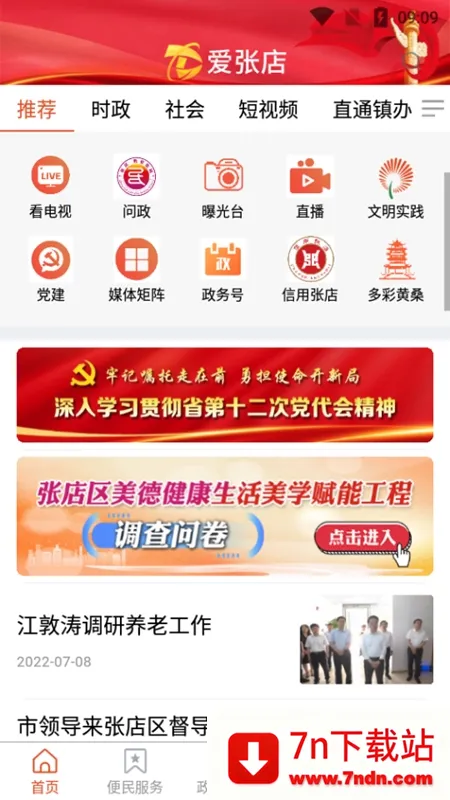The width and height of the screenshot is (450, 800).
Task: Switch to 便民服务 bottom tab
Action: 135,771
